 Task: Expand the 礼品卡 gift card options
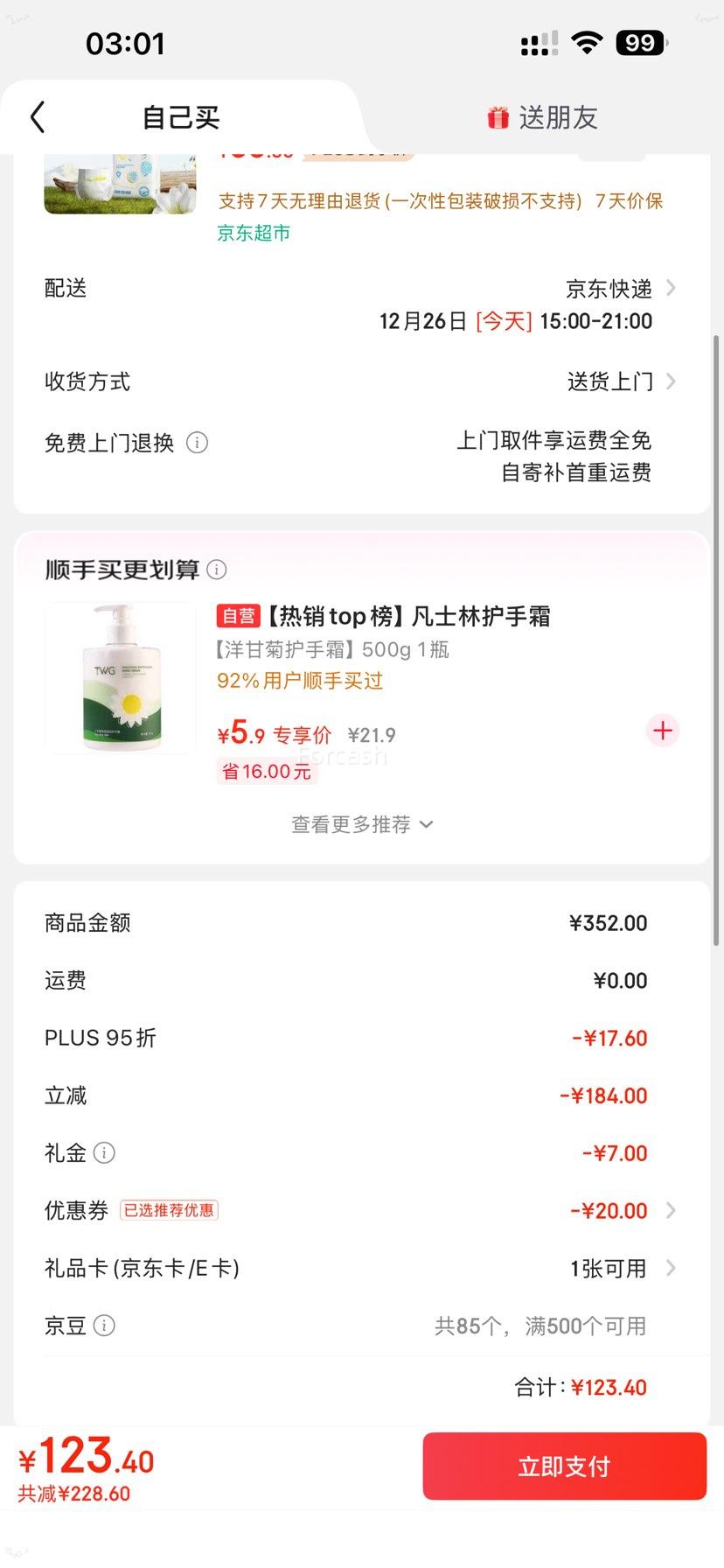point(670,1267)
